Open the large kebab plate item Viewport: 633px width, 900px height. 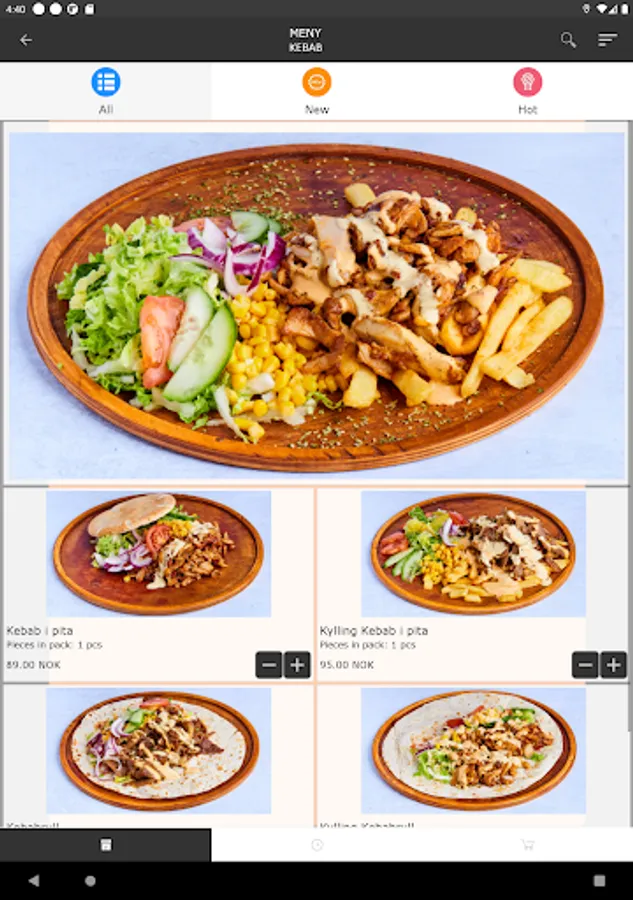coord(316,305)
